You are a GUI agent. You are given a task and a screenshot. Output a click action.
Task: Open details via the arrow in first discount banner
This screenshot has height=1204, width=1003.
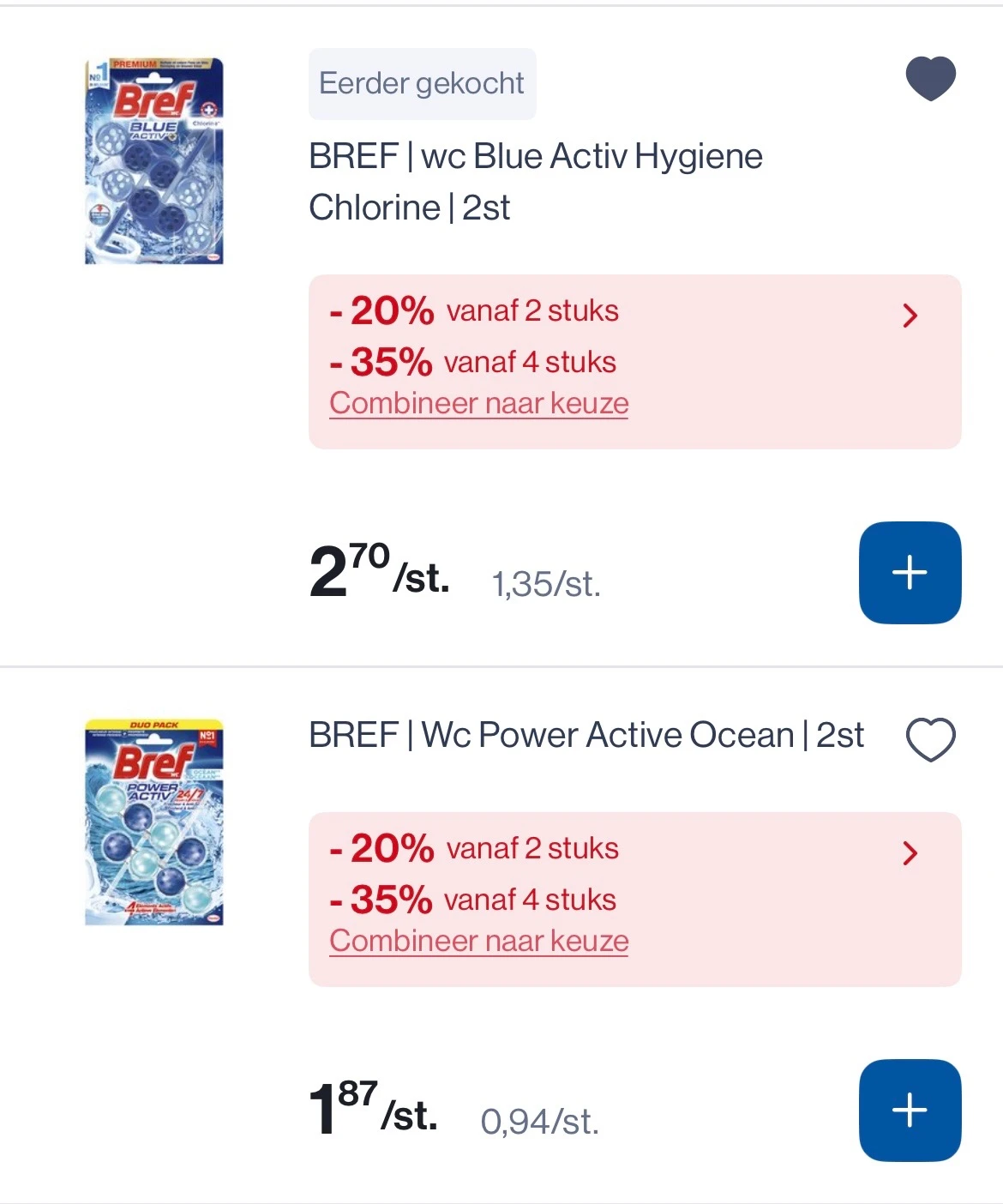[x=910, y=316]
